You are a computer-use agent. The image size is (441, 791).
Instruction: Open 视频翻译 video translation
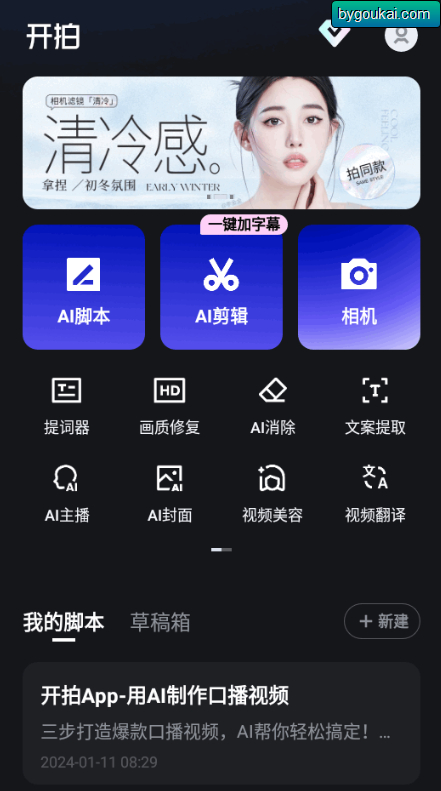pyautogui.click(x=375, y=494)
